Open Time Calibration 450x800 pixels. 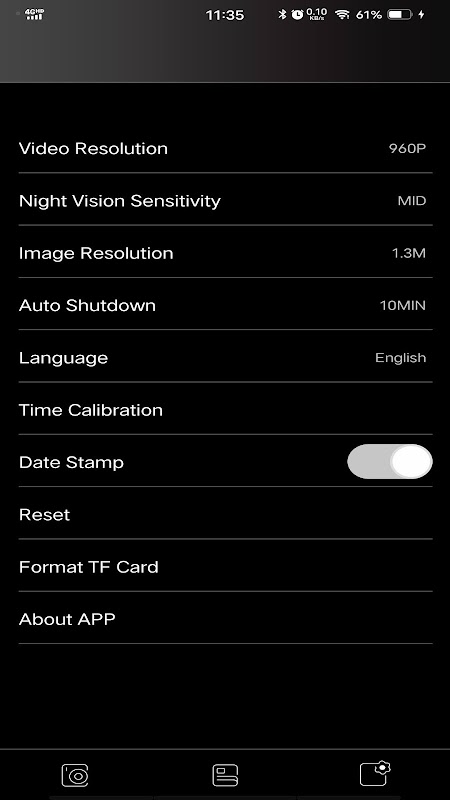(x=225, y=410)
